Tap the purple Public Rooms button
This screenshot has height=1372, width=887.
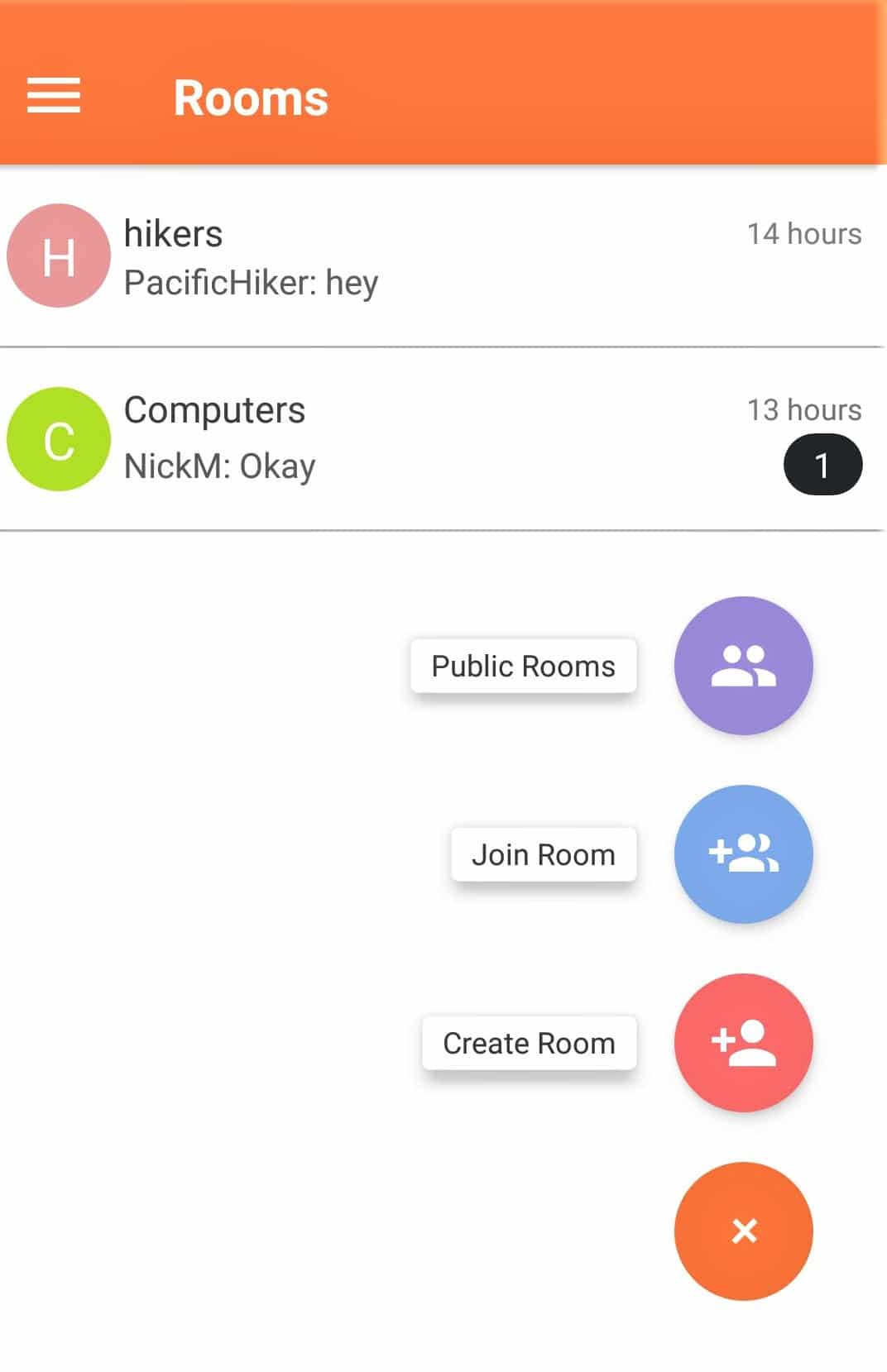click(743, 666)
